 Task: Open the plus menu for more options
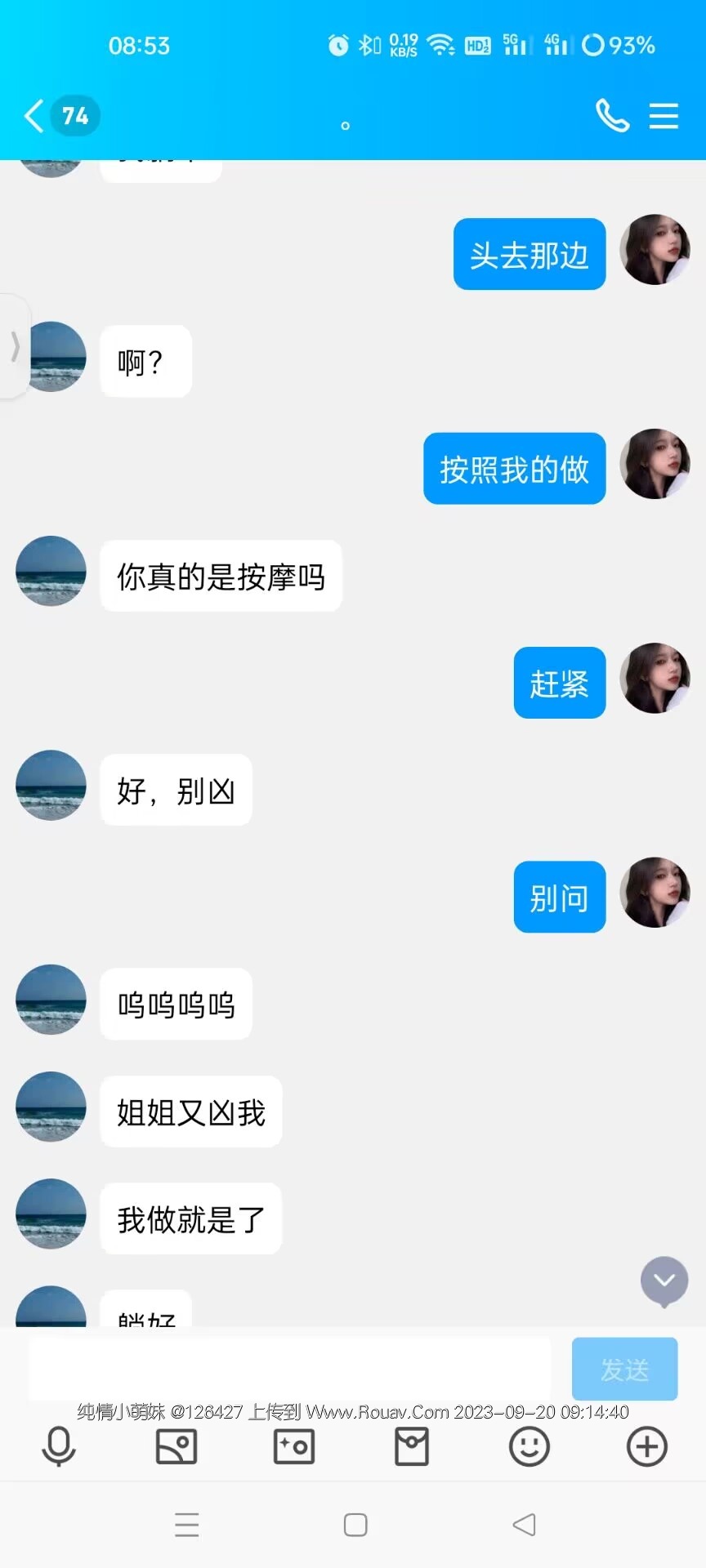tap(647, 1446)
